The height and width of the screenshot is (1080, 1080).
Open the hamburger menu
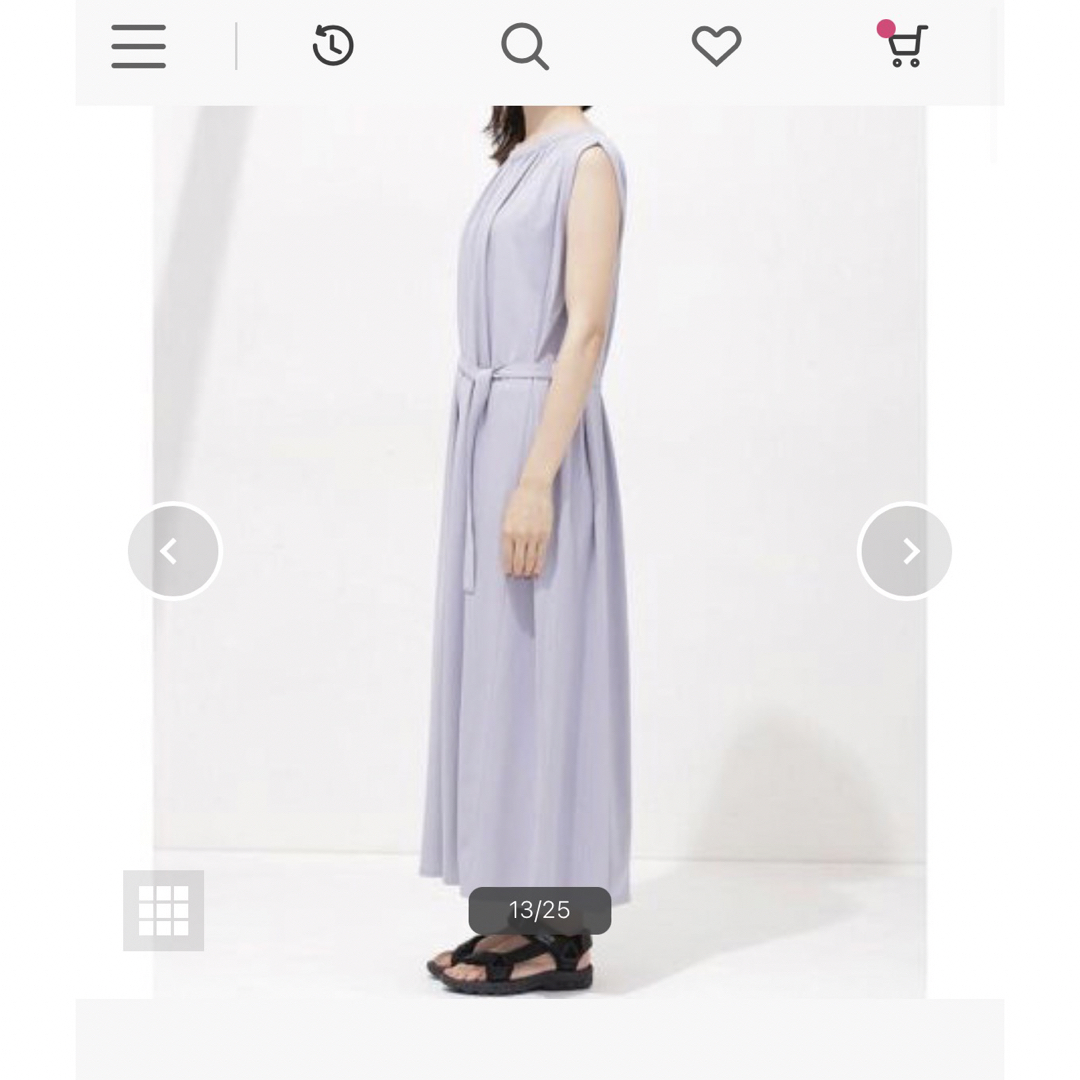(139, 46)
